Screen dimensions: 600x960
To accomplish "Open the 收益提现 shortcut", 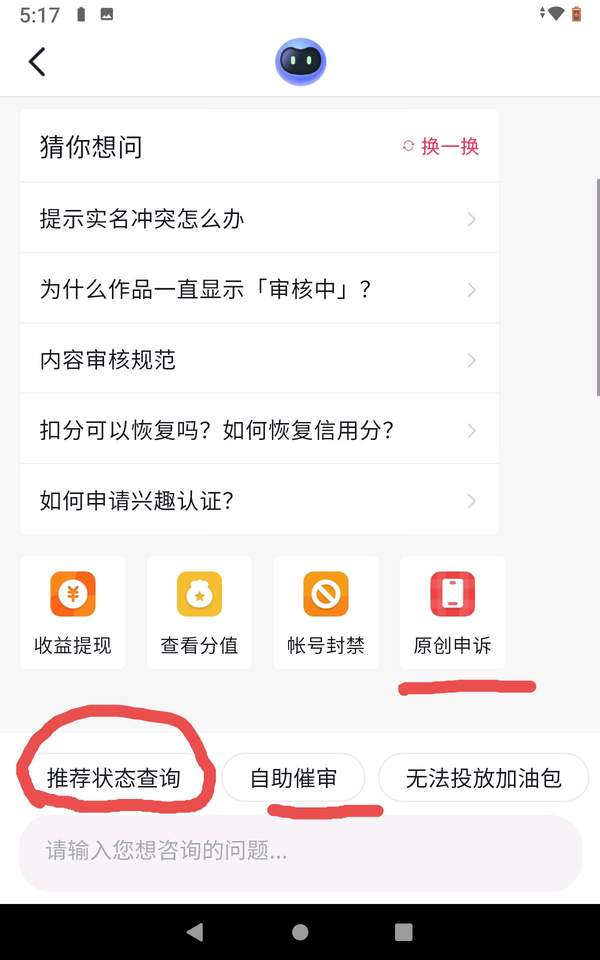I will point(73,612).
